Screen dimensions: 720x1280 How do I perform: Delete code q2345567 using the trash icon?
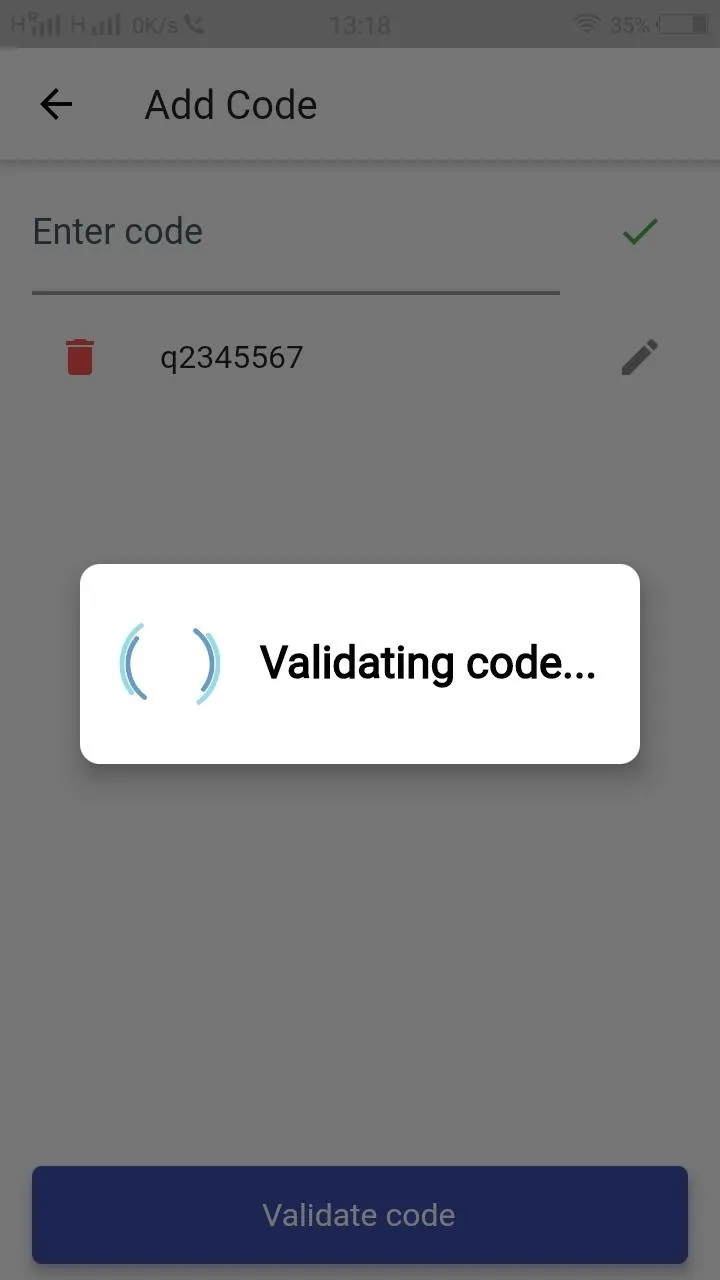(x=79, y=356)
